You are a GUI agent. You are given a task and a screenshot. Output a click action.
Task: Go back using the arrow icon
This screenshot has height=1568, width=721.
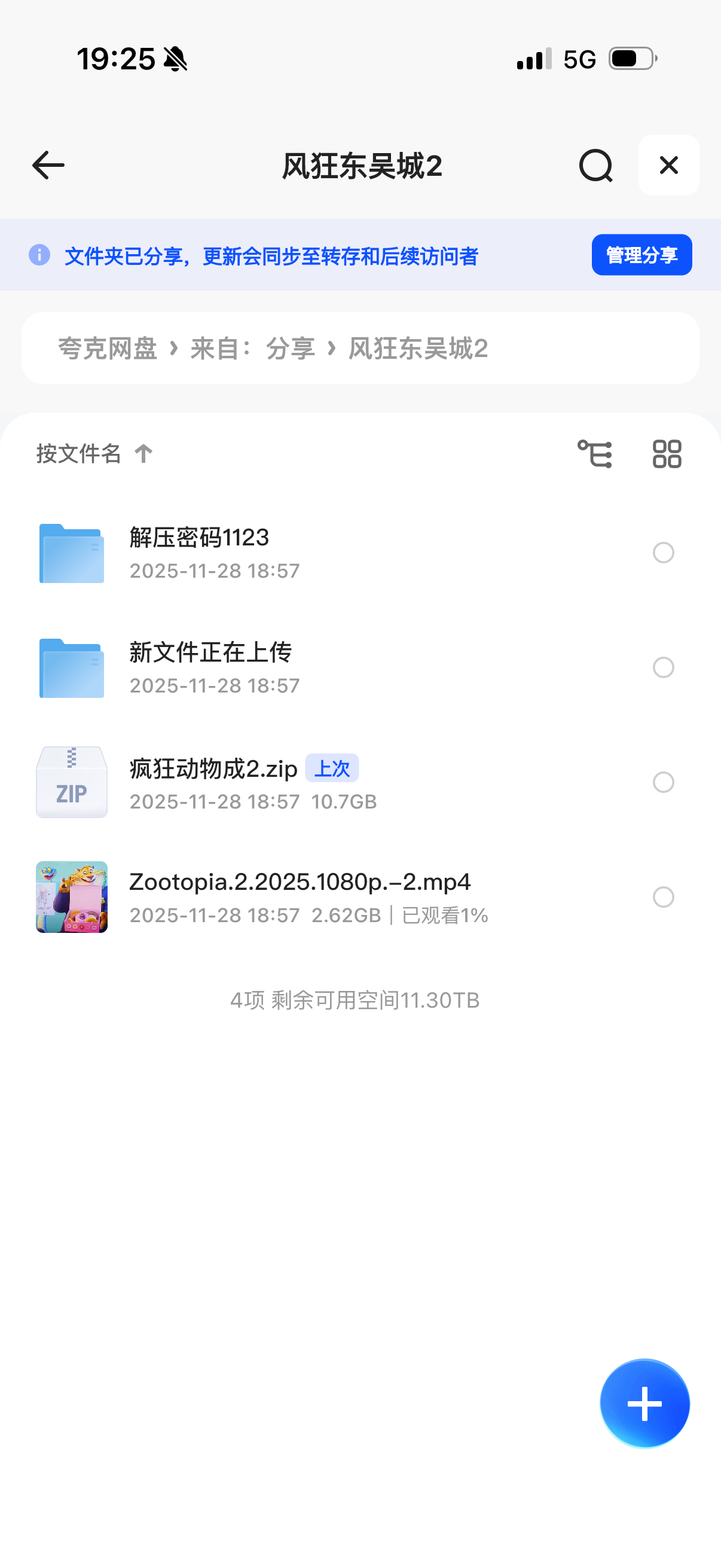coord(48,165)
